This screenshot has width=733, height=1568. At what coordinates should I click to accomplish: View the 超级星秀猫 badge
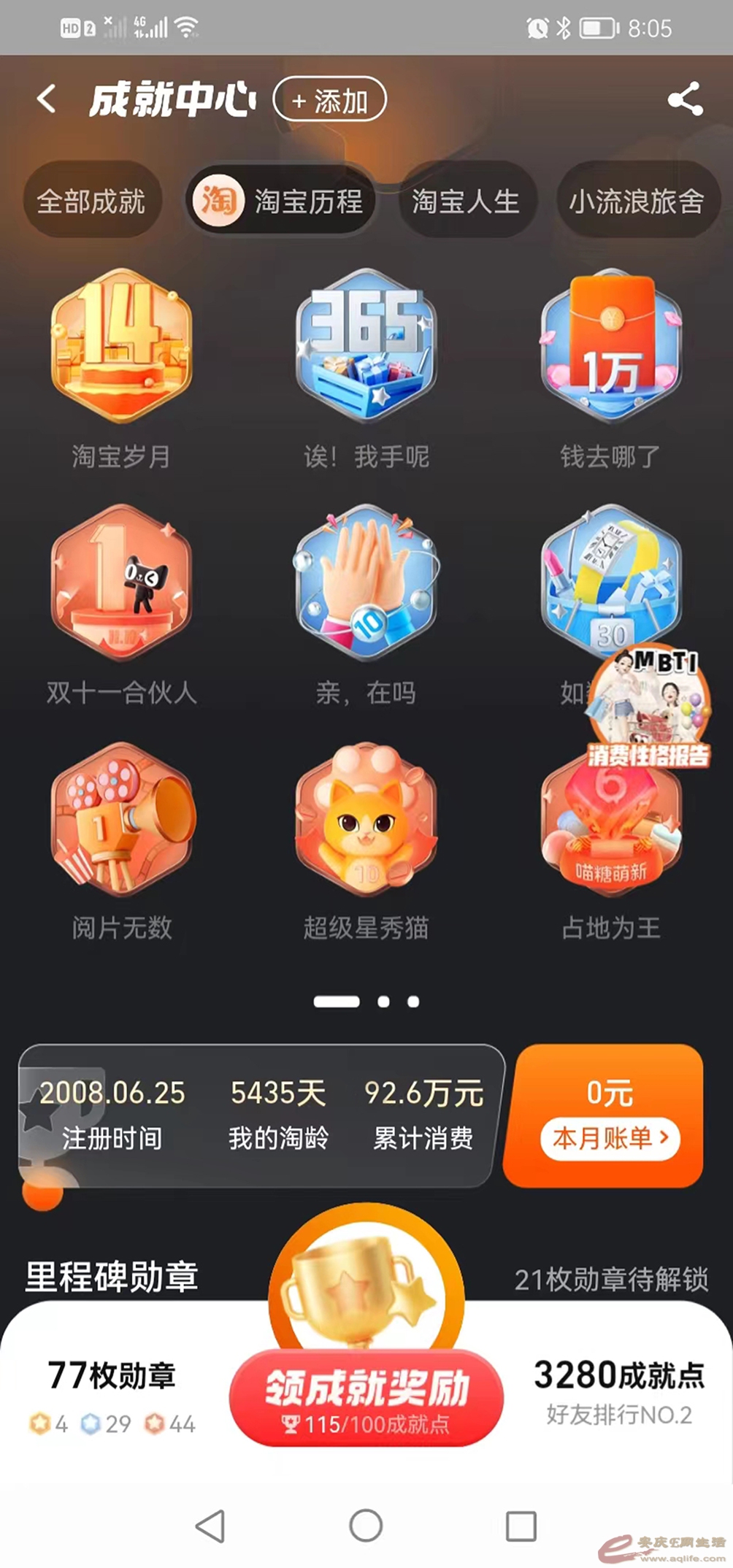366,818
